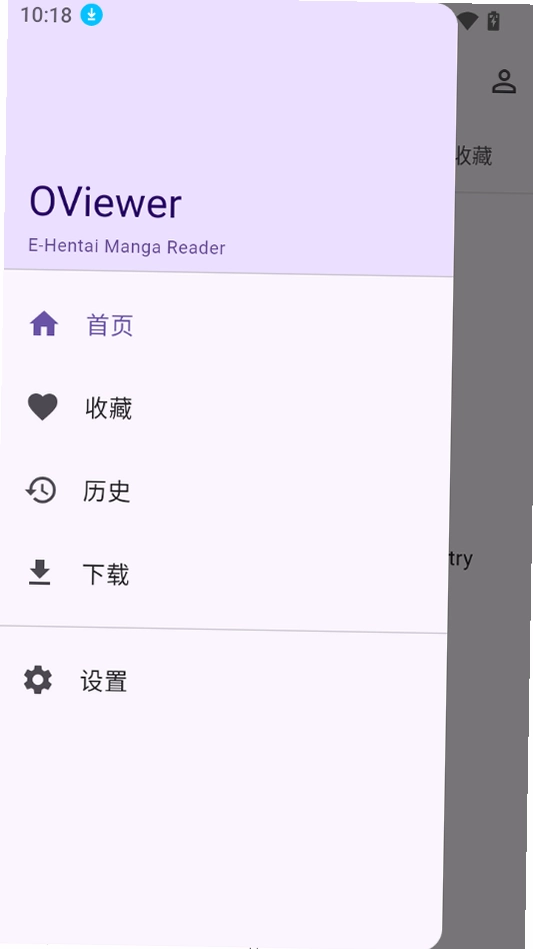533x949 pixels.
Task: Open 设置 settings
Action: coord(222,681)
